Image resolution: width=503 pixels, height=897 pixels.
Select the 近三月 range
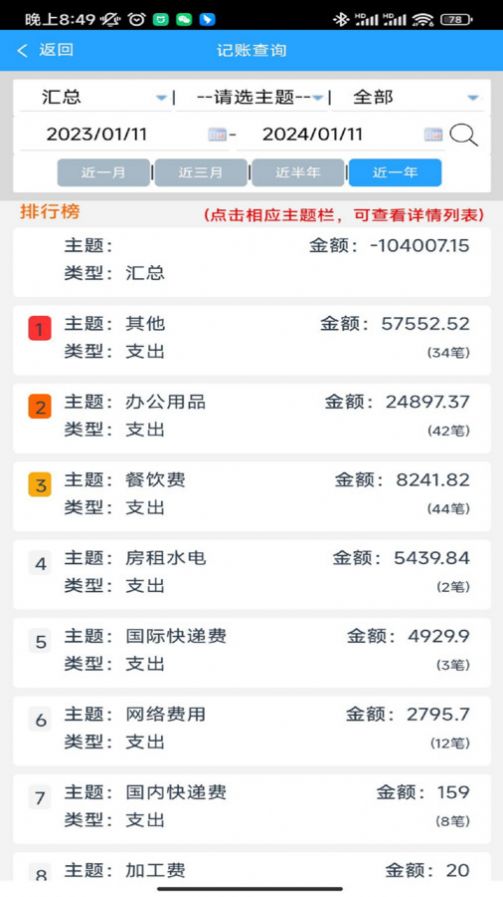pos(201,172)
